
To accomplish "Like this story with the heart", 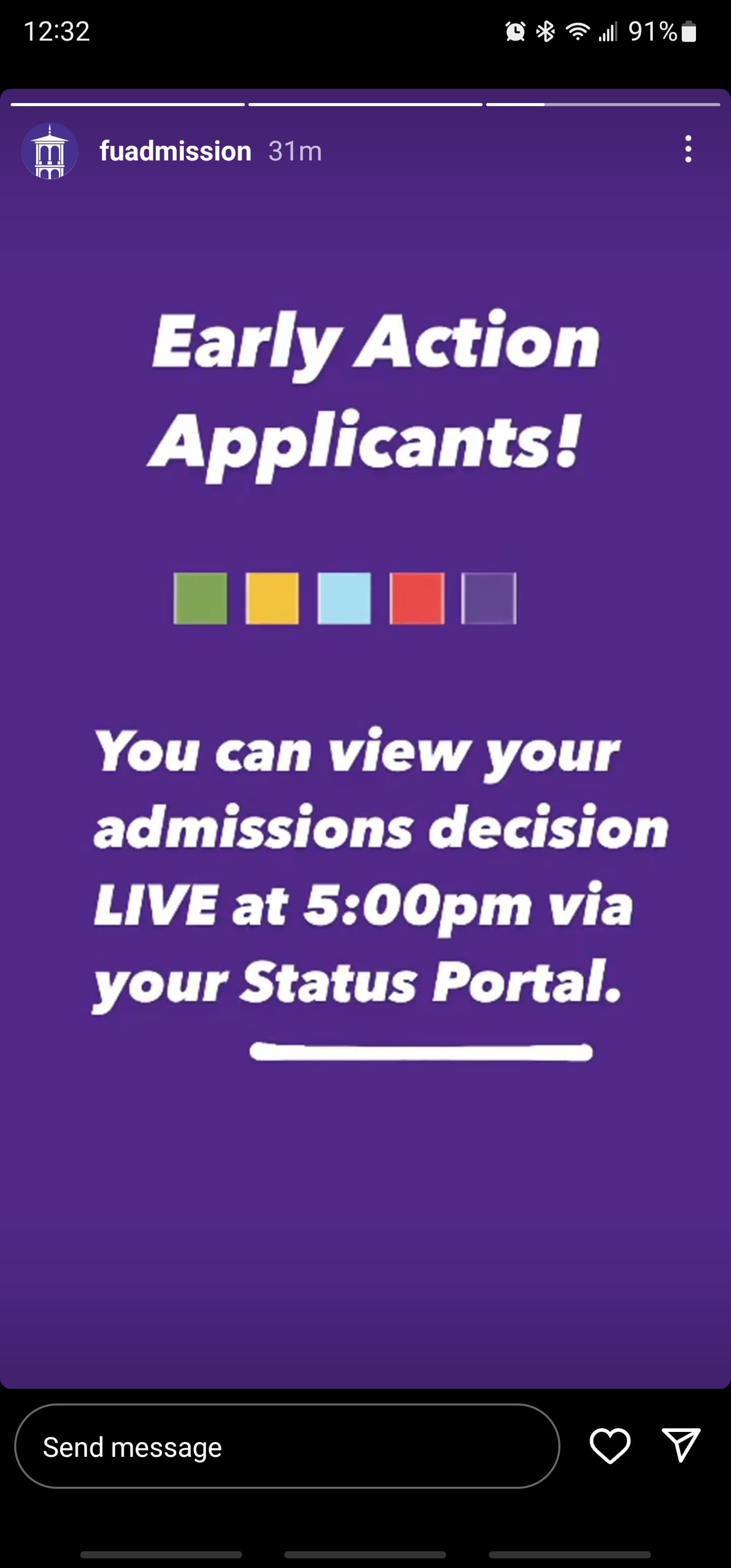I will tap(609, 1445).
